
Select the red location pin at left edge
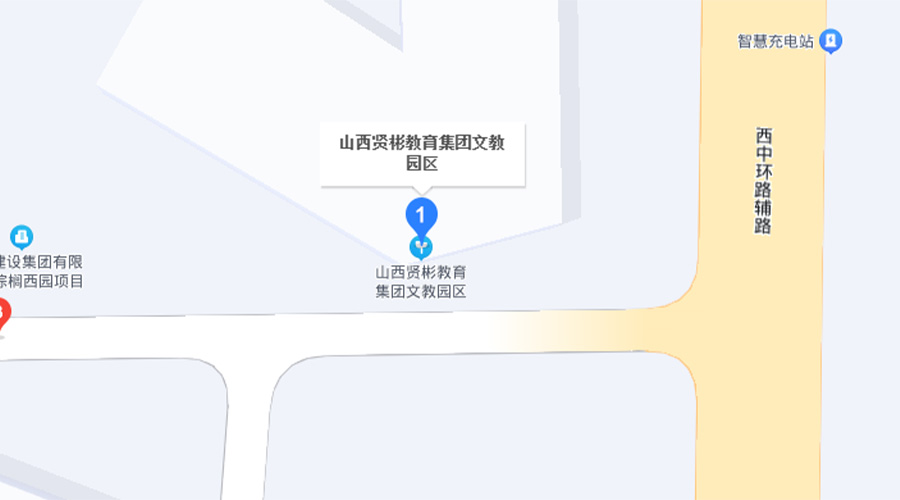tap(3, 313)
